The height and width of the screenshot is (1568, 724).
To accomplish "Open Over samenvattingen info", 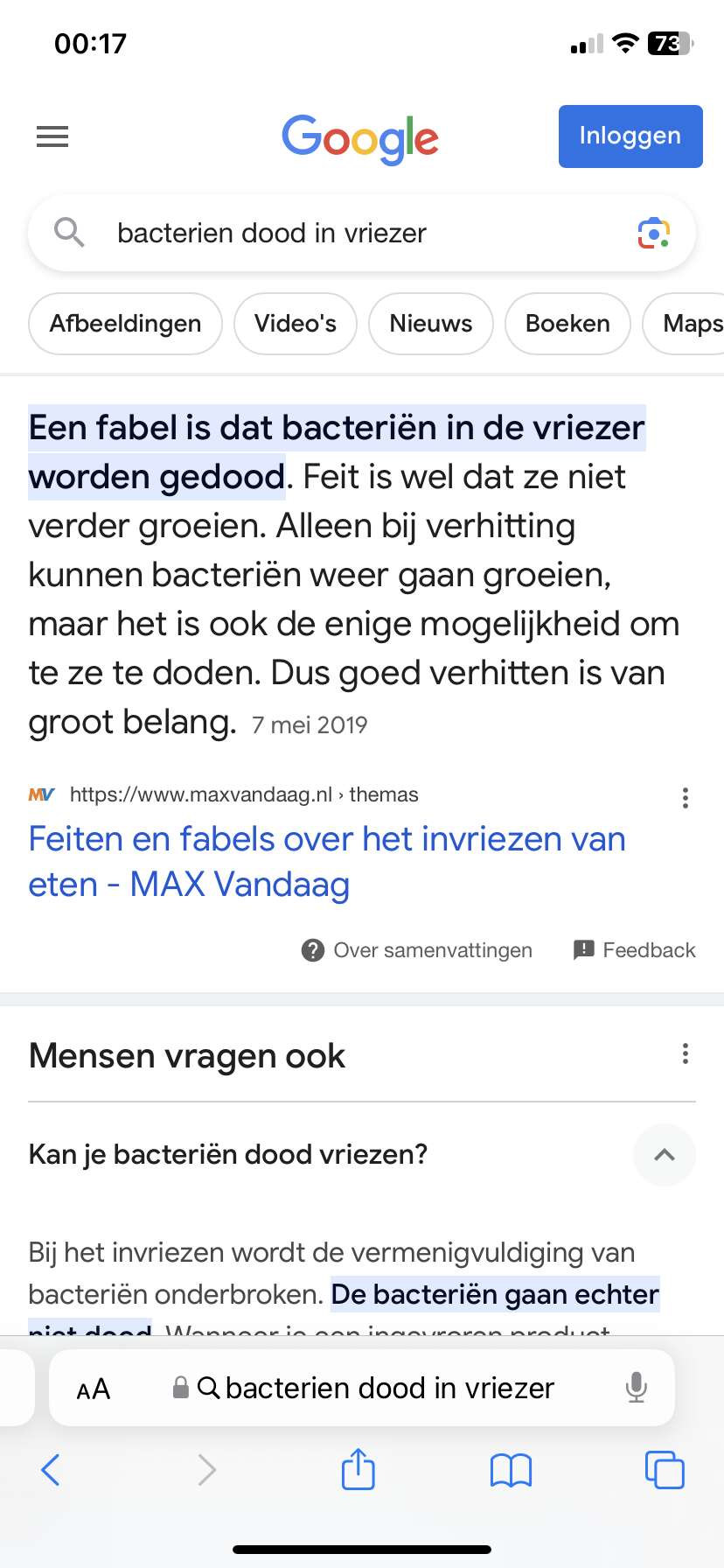I will (416, 950).
